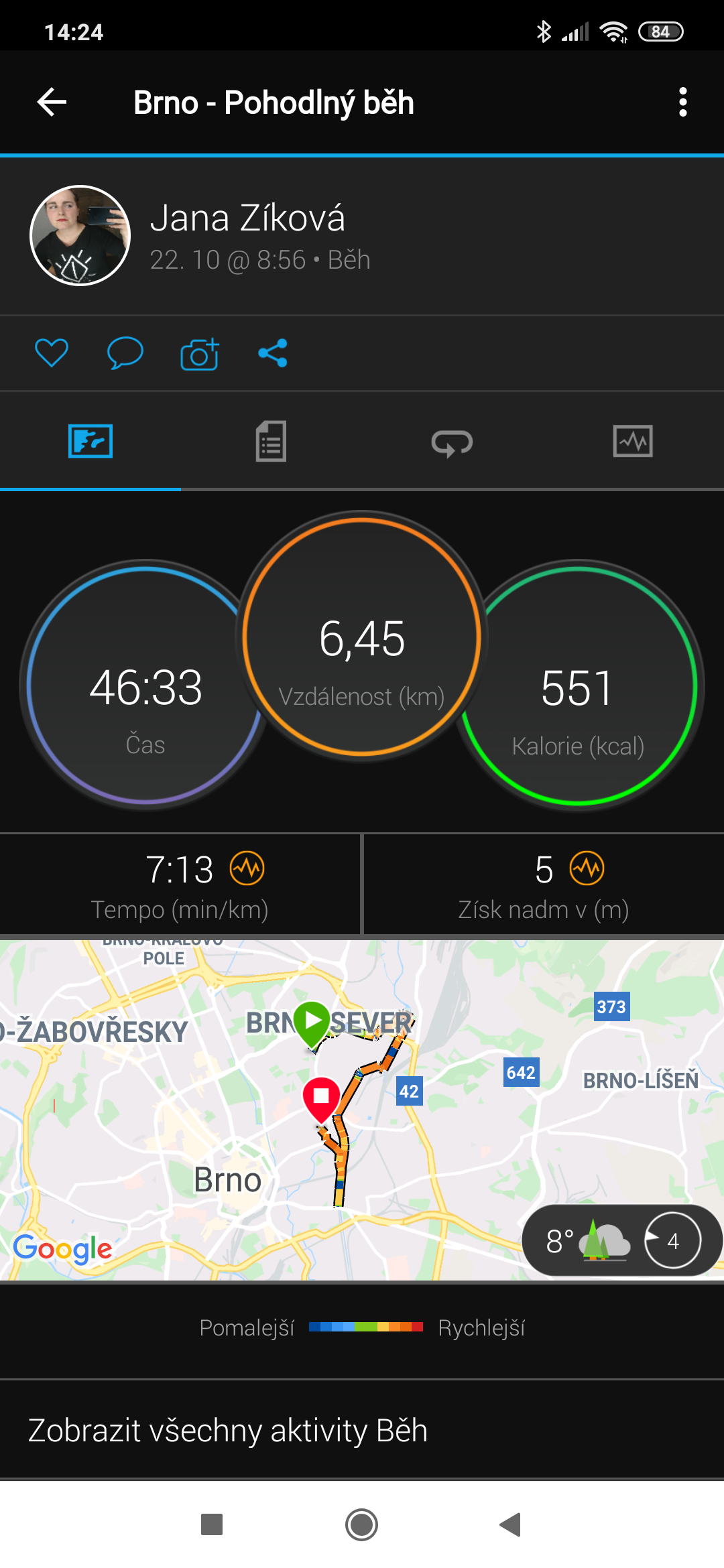Switch to the charts tab
724x1568 pixels.
[x=633, y=441]
